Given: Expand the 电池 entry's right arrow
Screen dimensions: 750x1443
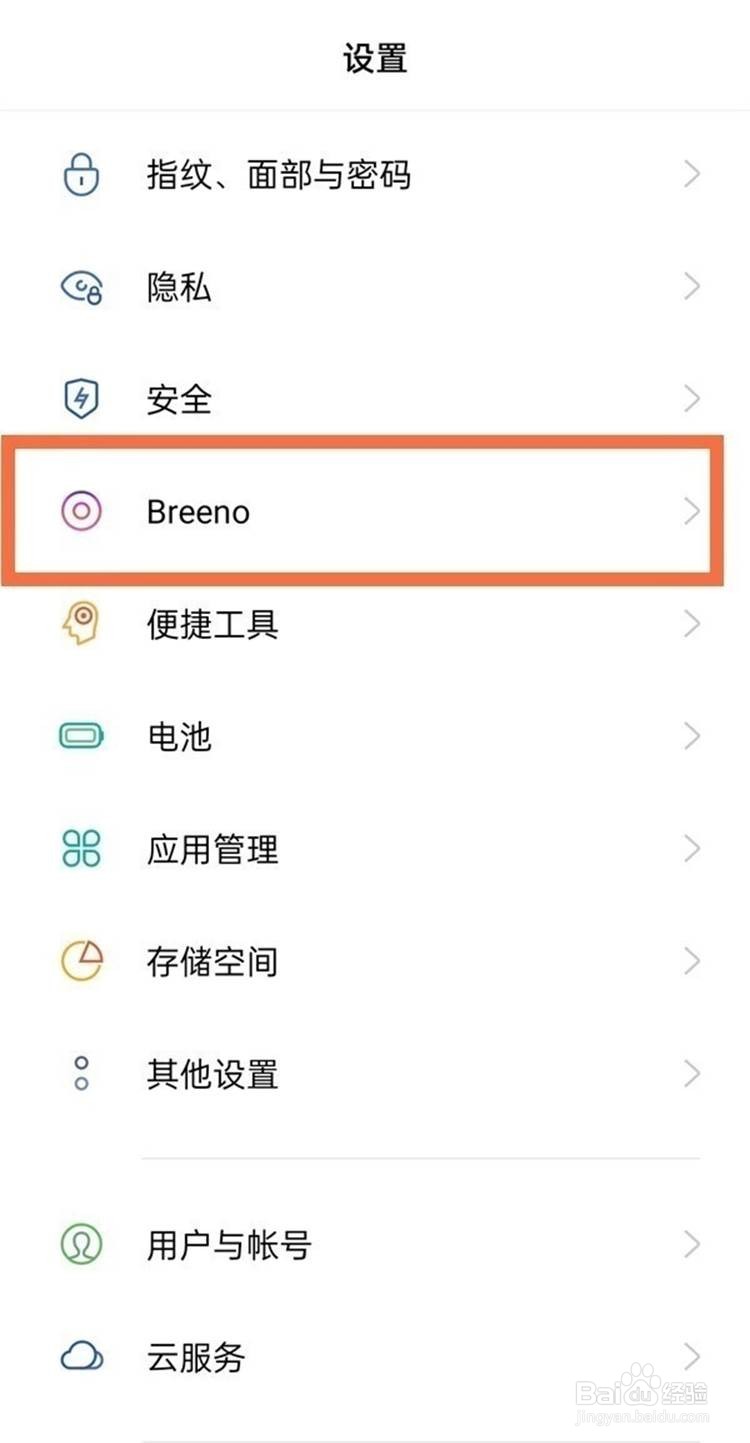Looking at the screenshot, I should pos(692,736).
